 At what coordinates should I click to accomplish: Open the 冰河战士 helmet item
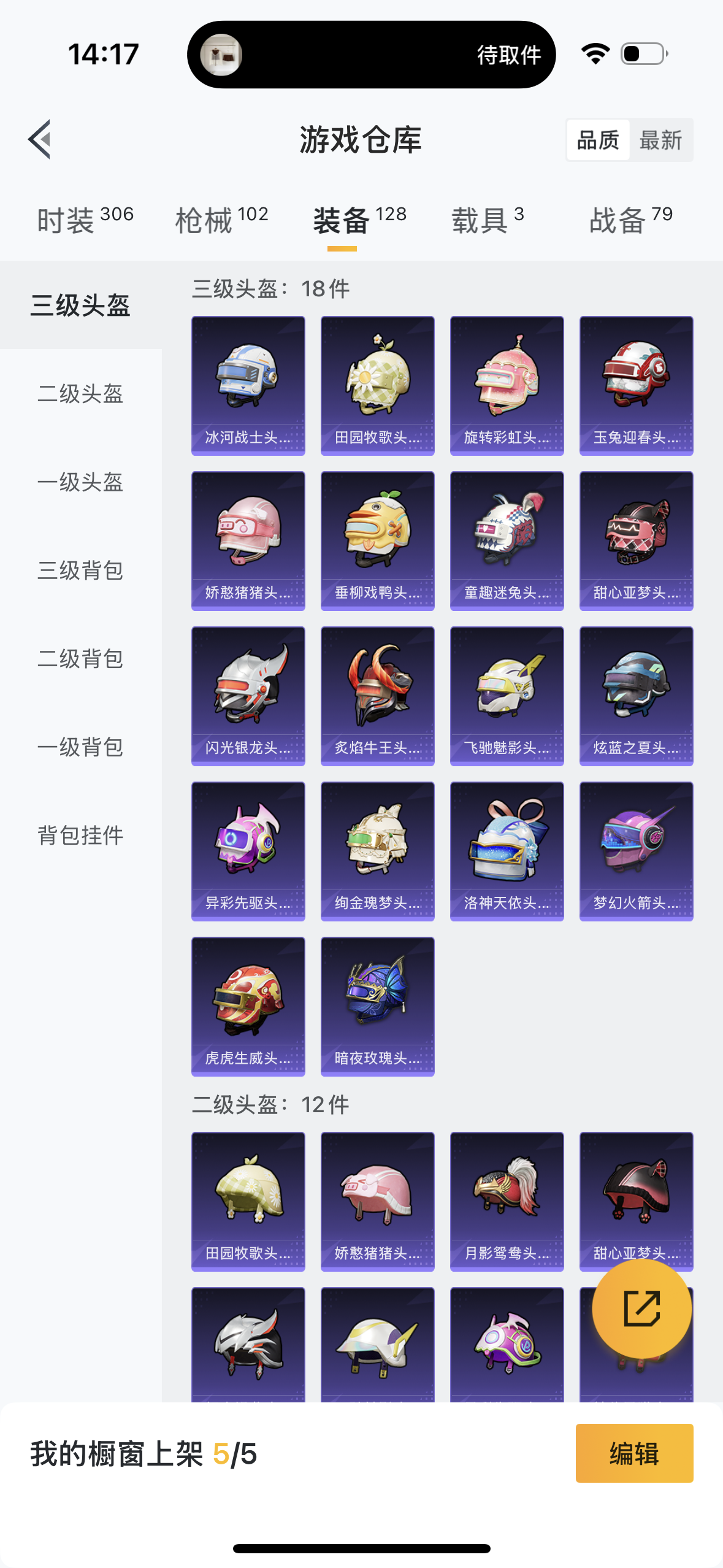coord(248,386)
